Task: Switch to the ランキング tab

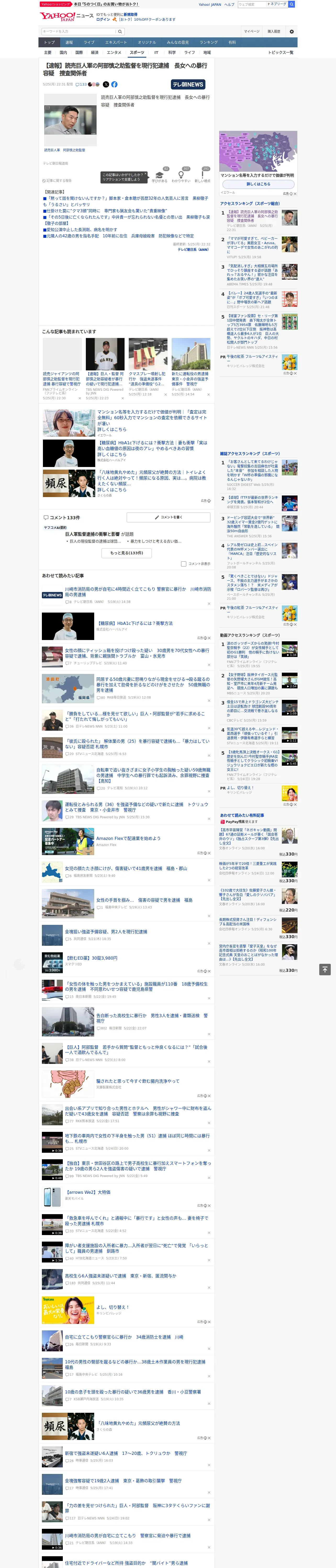Action: pyautogui.click(x=209, y=43)
